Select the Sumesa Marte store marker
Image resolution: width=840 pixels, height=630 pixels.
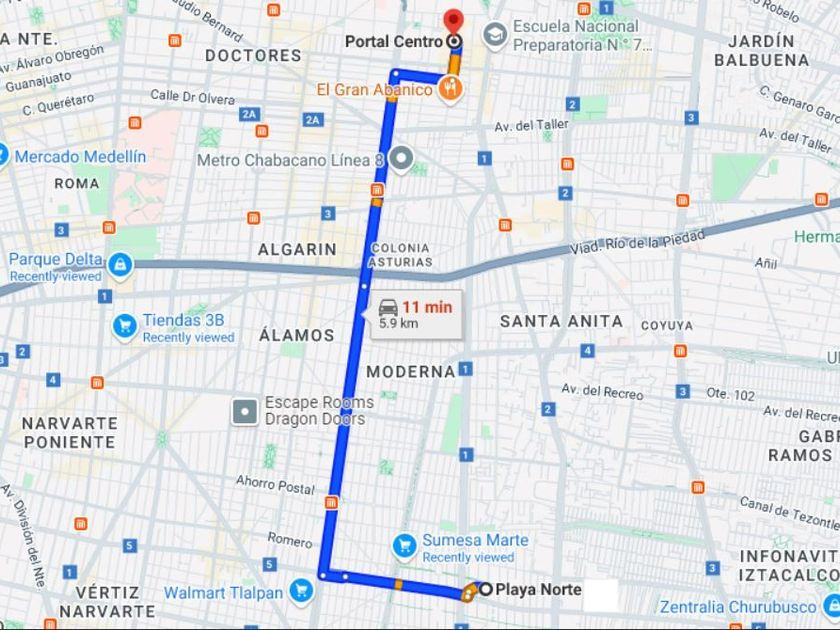(x=405, y=546)
